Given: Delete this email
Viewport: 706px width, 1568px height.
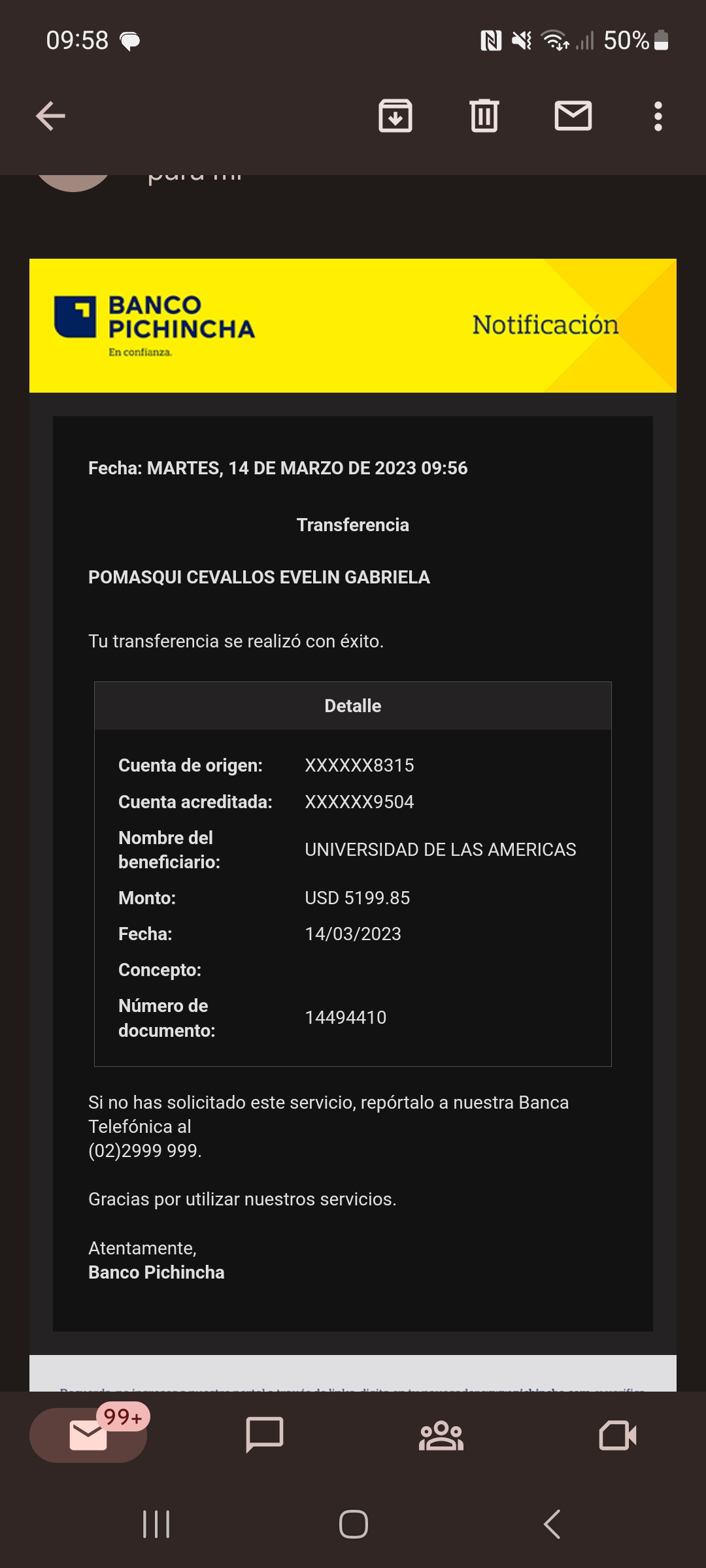Looking at the screenshot, I should pos(484,116).
